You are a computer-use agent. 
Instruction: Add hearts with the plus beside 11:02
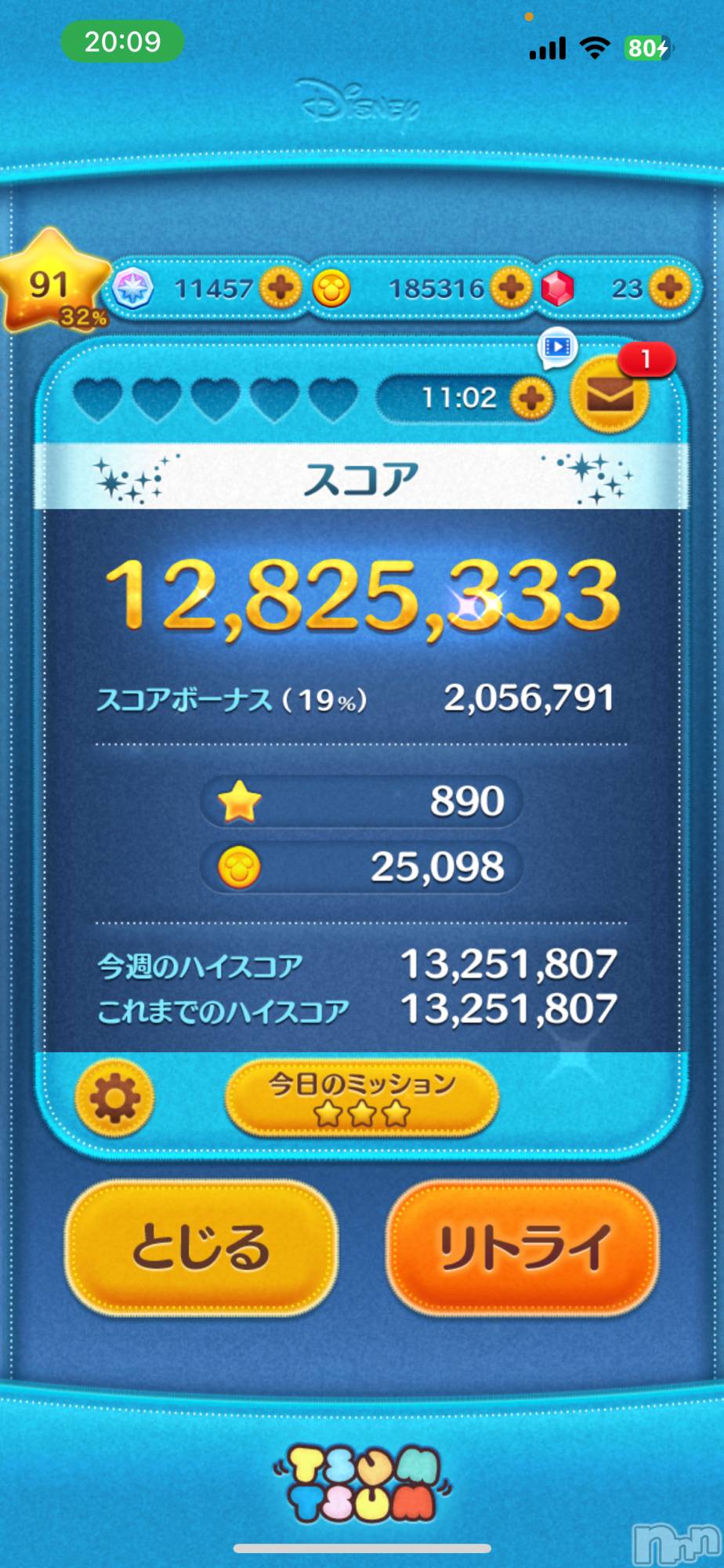(531, 398)
